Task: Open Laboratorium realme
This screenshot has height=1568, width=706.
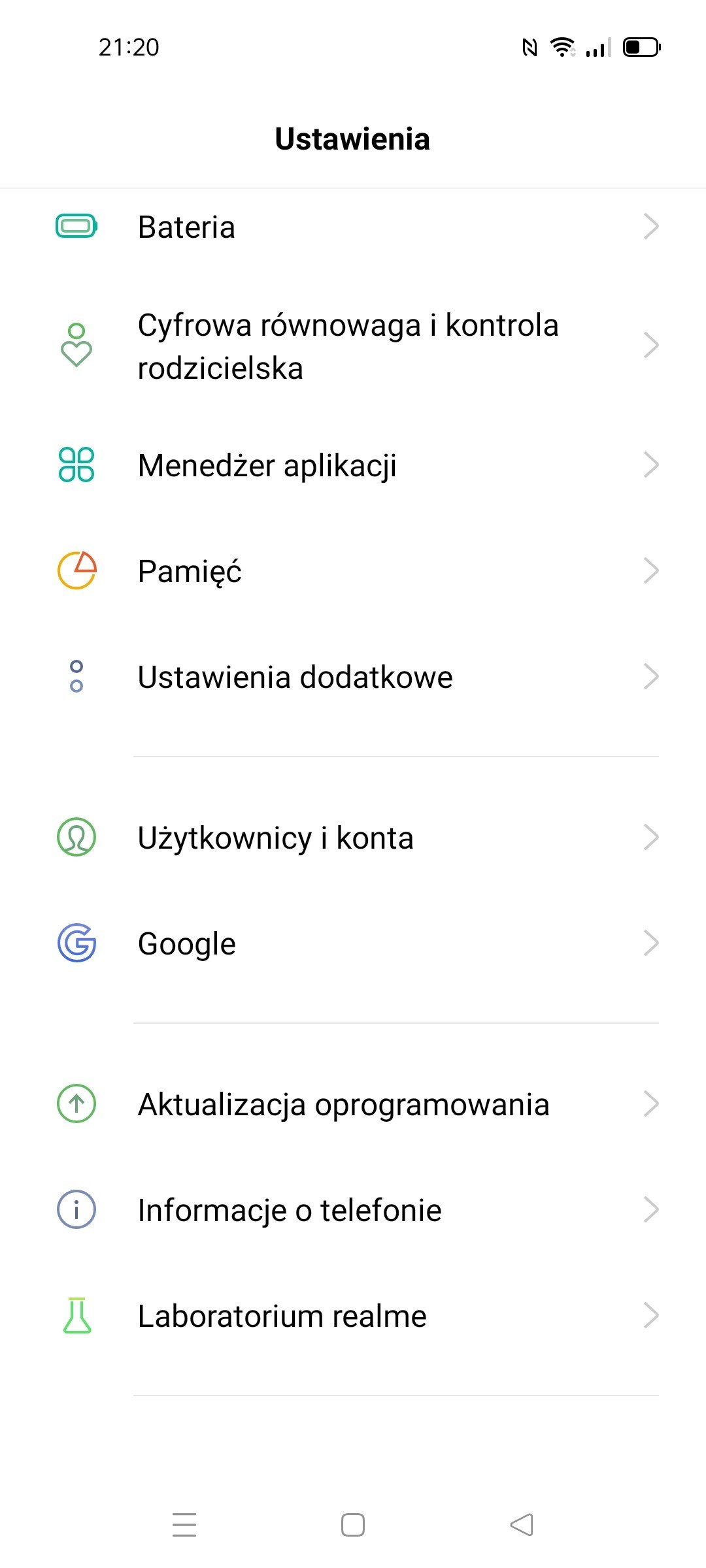Action: pyautogui.click(x=353, y=1316)
